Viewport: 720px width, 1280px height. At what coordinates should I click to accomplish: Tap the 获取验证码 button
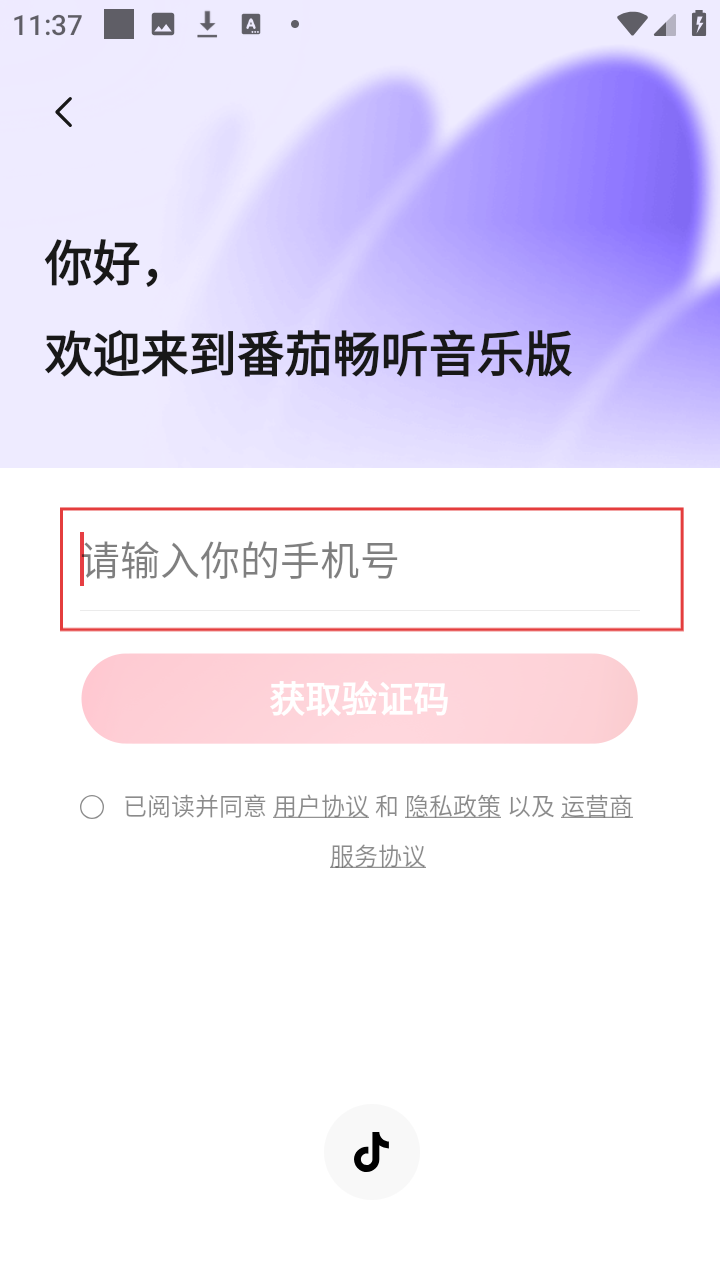[359, 699]
